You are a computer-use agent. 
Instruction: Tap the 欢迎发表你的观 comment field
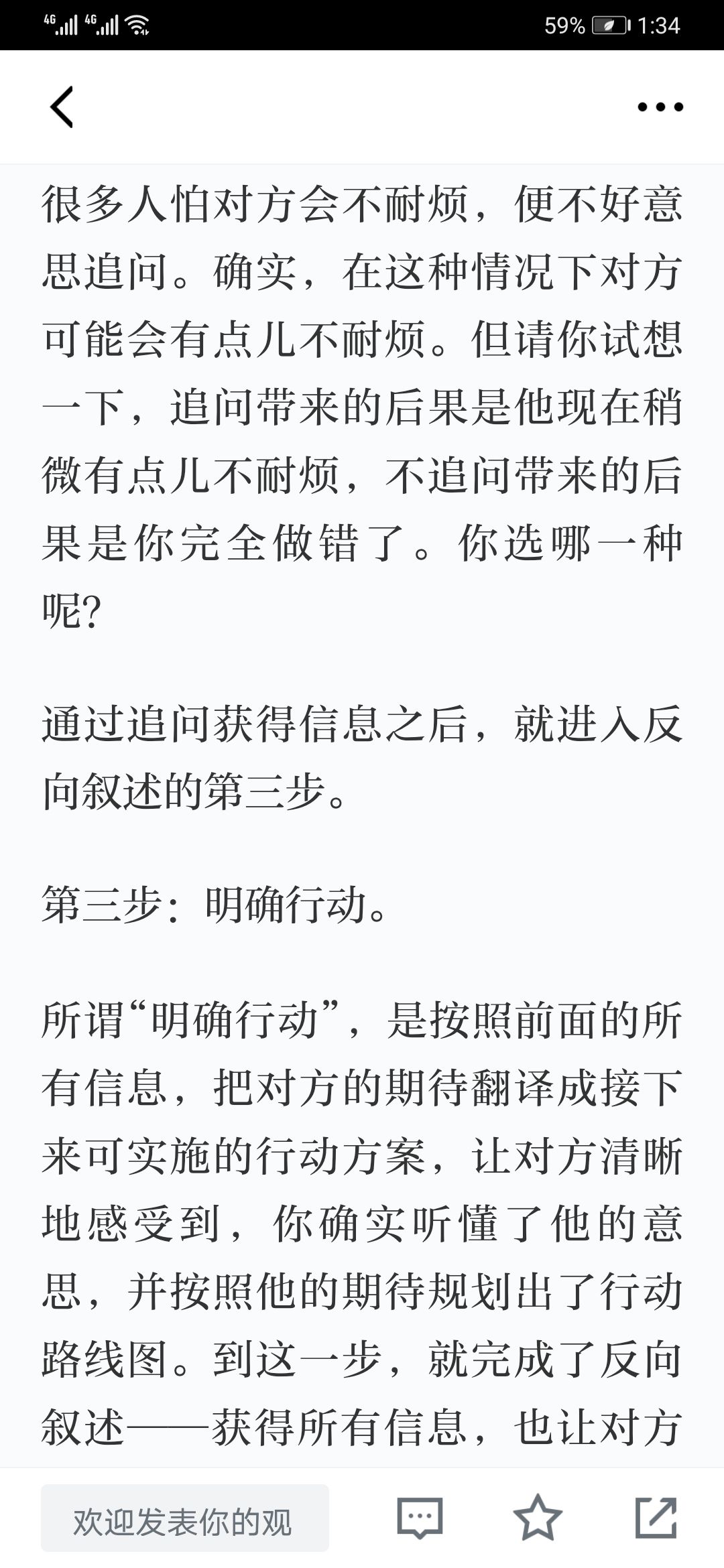185,1518
